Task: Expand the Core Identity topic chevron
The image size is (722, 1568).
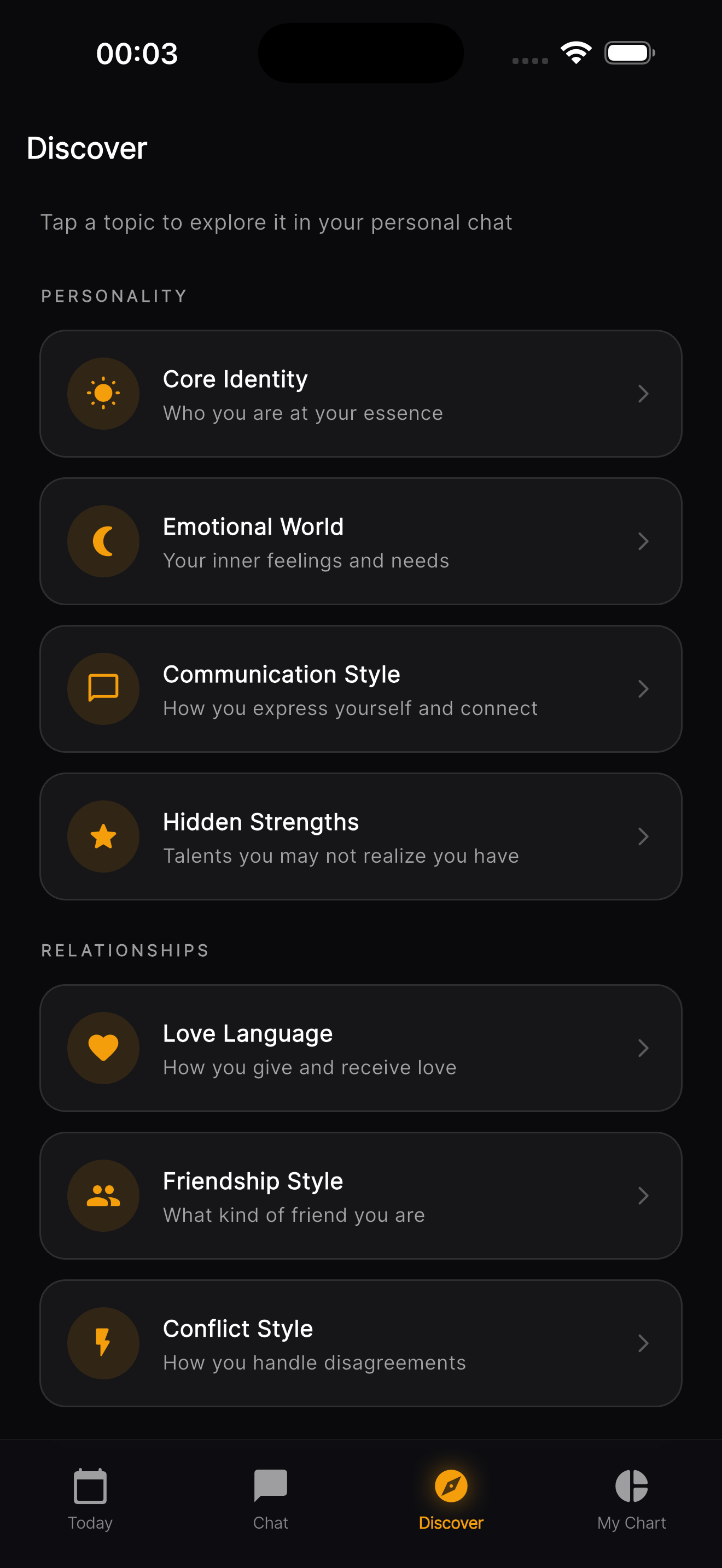Action: (x=643, y=393)
